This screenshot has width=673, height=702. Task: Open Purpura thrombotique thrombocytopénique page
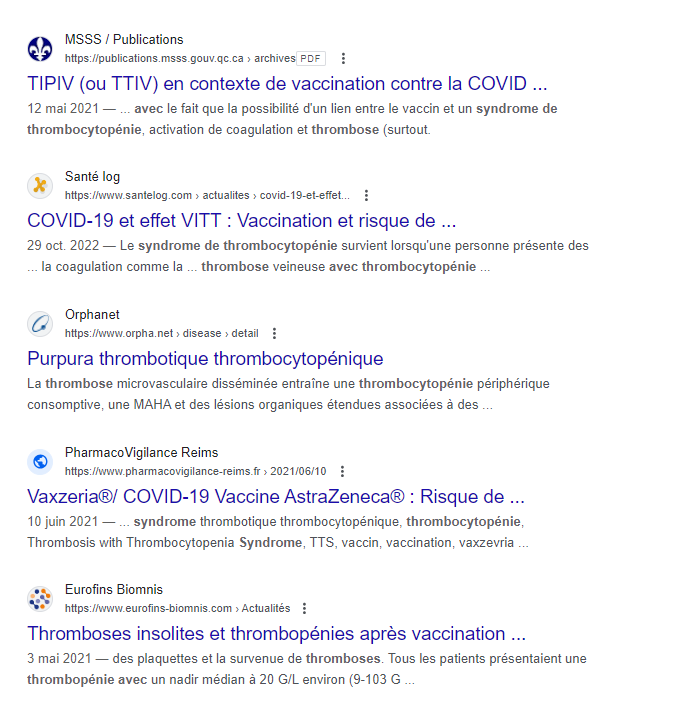[205, 359]
